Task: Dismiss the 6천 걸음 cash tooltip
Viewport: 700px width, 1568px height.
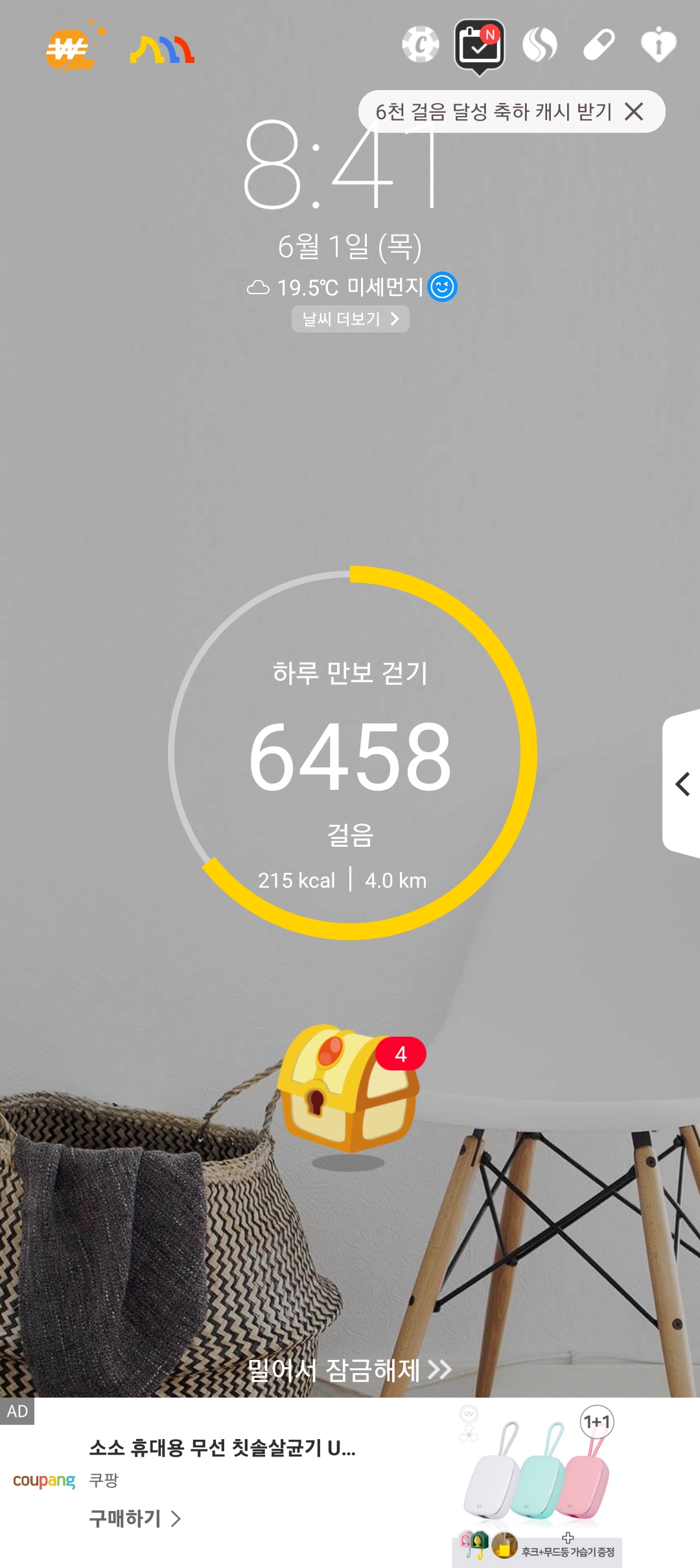Action: point(634,112)
